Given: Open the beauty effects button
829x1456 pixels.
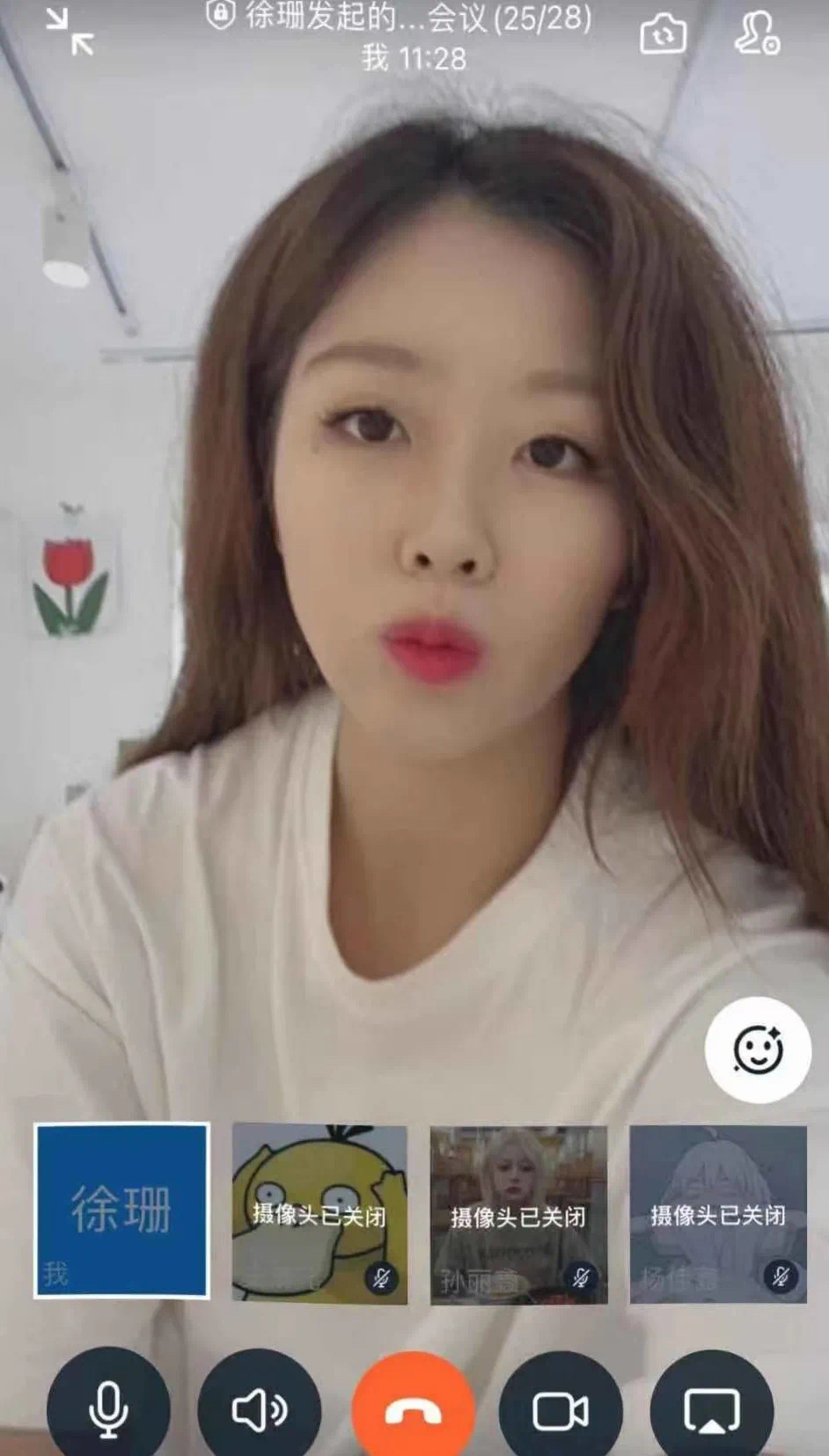Looking at the screenshot, I should 757,1050.
